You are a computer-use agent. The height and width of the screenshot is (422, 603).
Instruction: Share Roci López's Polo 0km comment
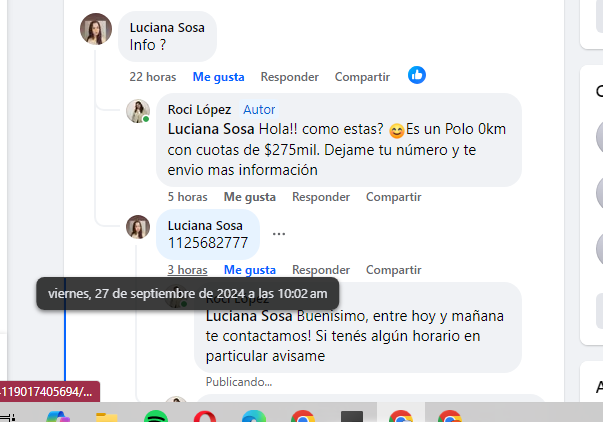(393, 197)
